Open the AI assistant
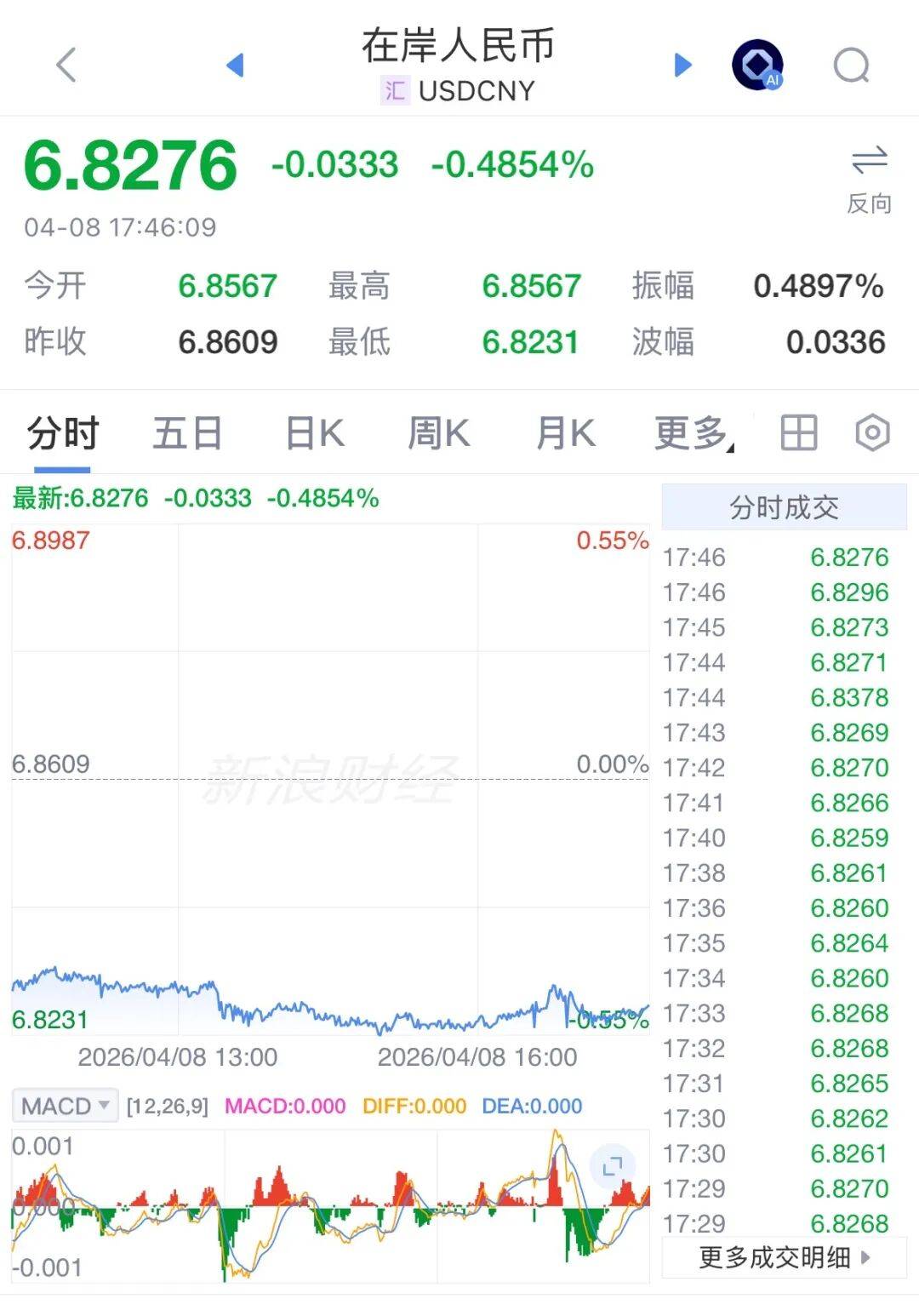Viewport: 919px width, 1316px height. pyautogui.click(x=757, y=65)
